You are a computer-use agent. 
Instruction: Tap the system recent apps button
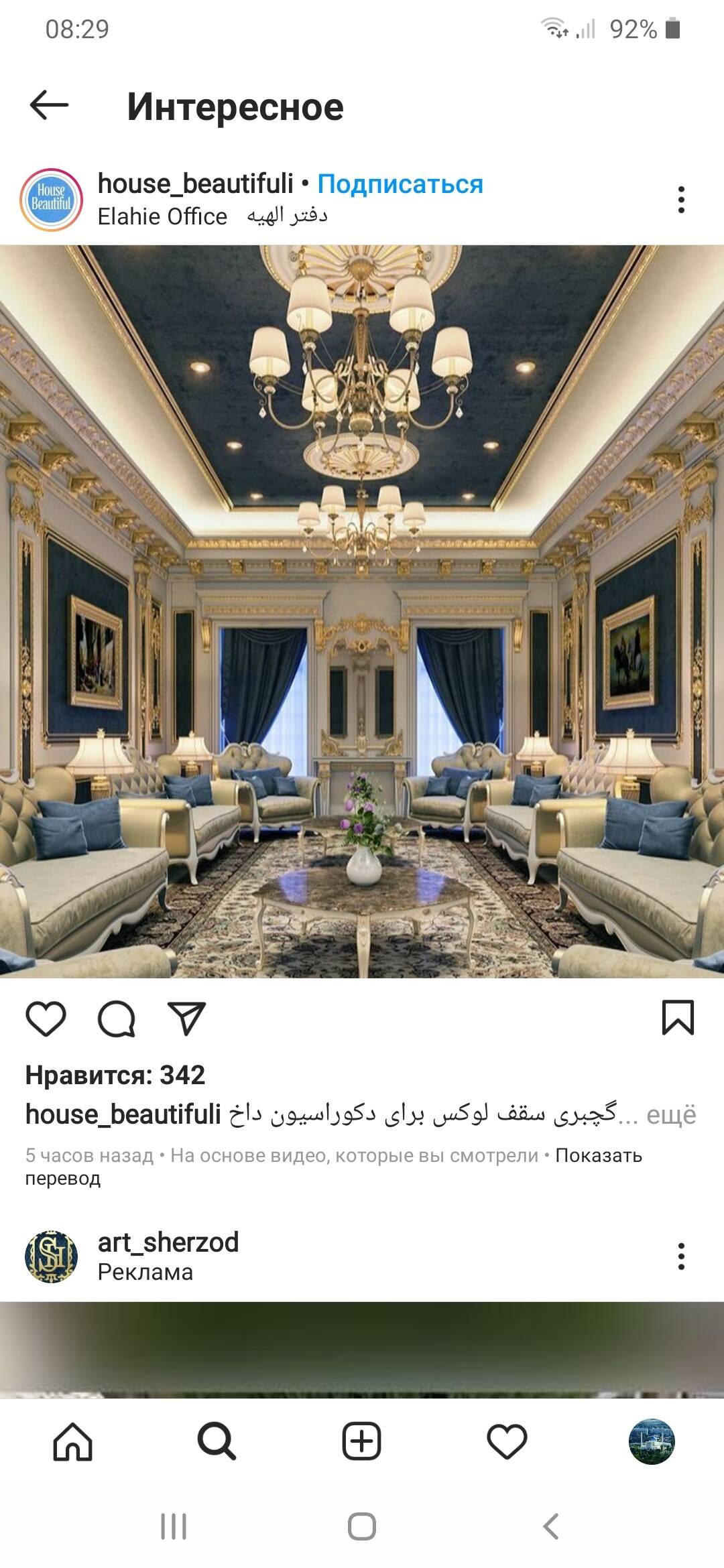[x=174, y=1526]
